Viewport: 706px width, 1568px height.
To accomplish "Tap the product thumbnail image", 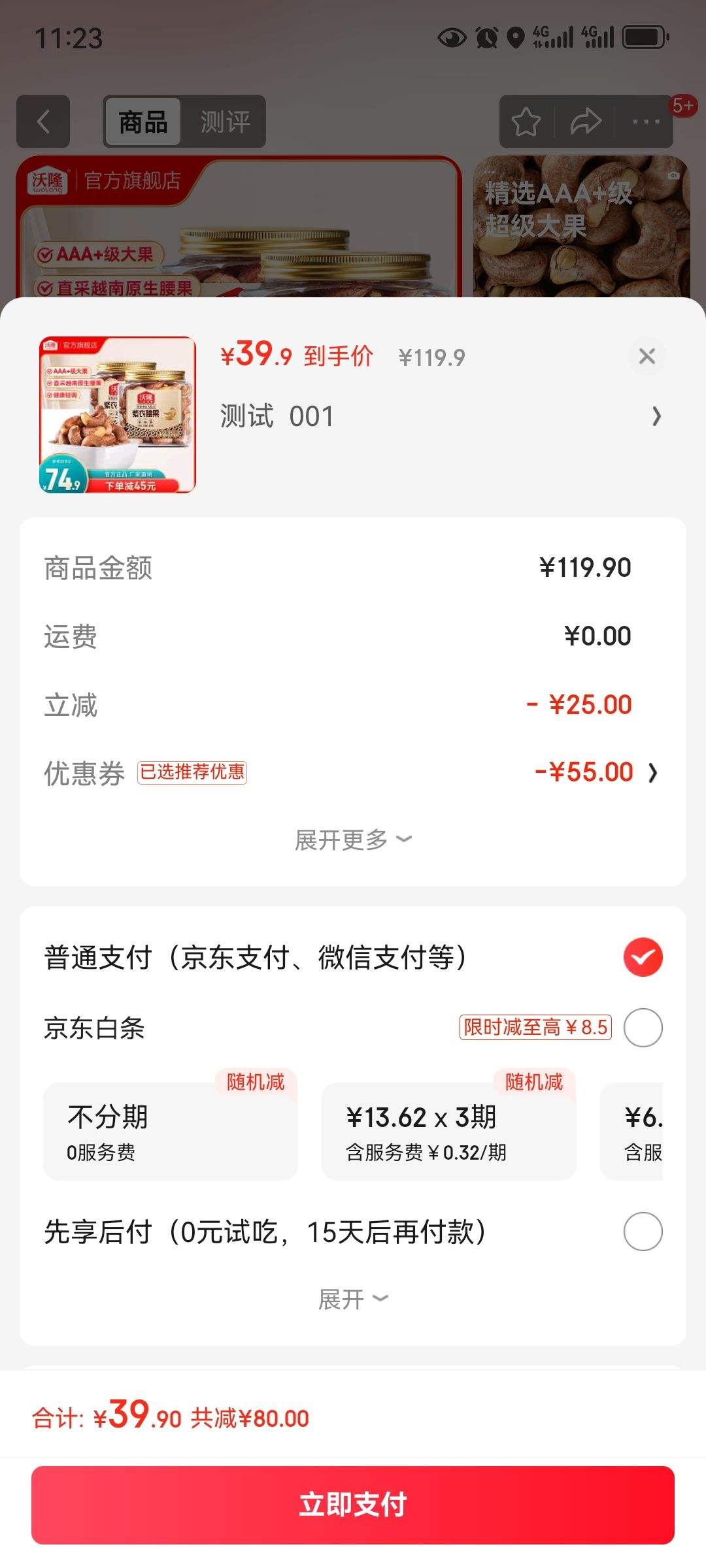I will coord(114,416).
